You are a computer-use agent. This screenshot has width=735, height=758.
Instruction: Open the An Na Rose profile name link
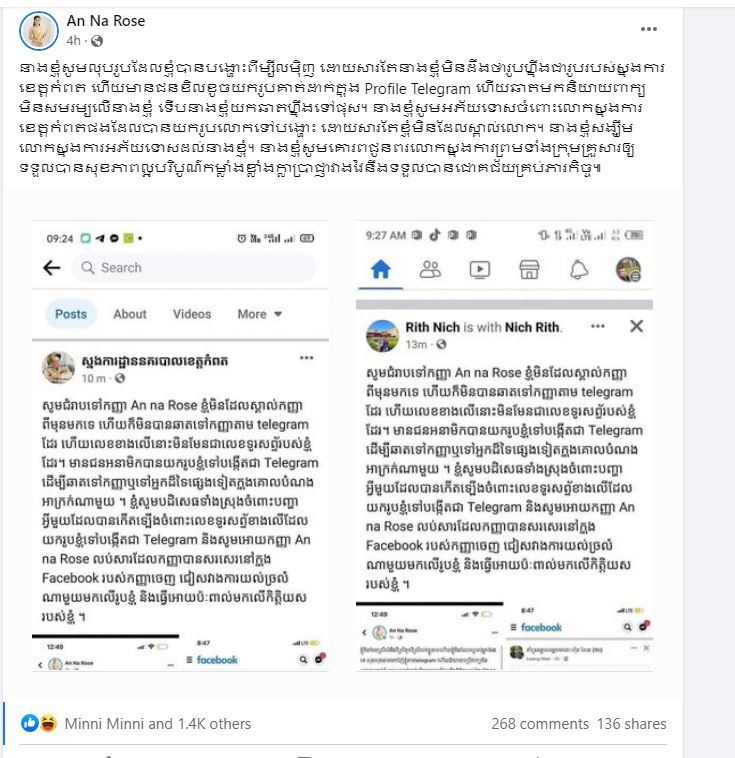[x=104, y=21]
